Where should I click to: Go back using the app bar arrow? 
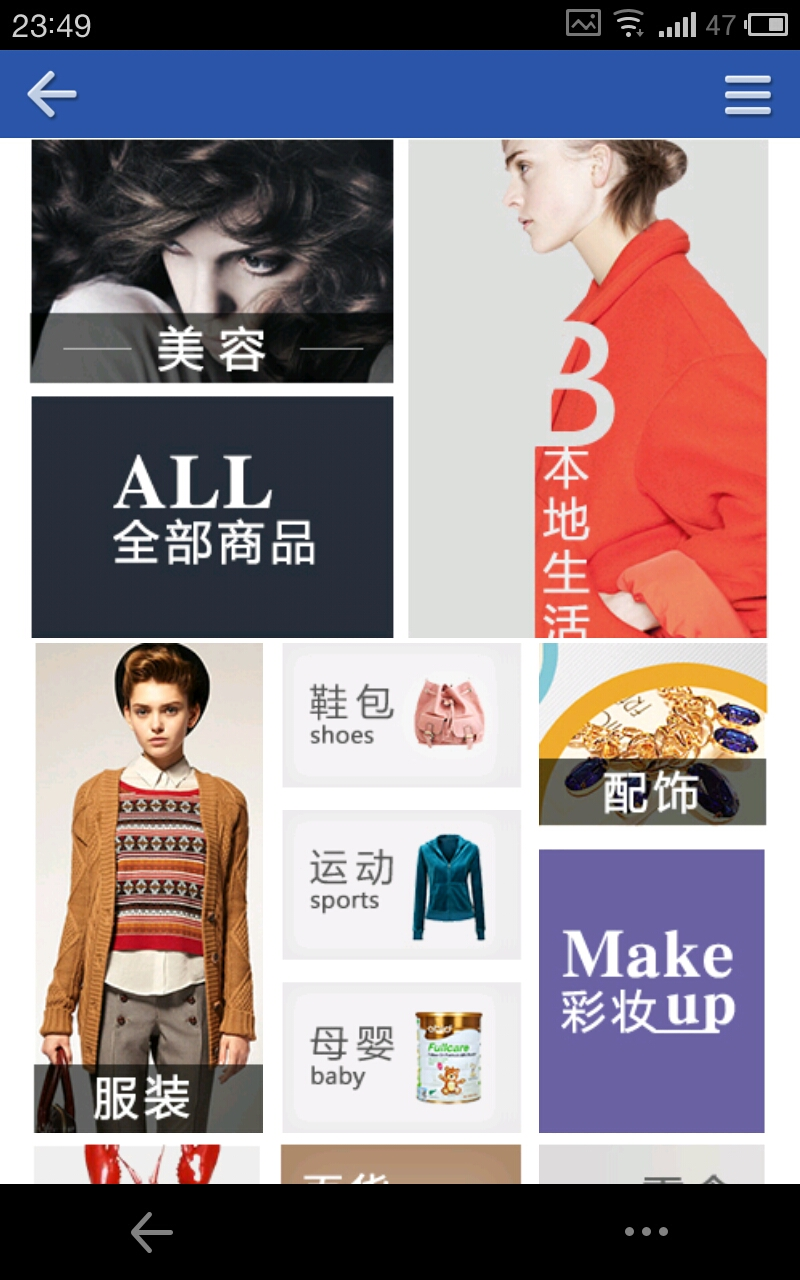(x=52, y=95)
